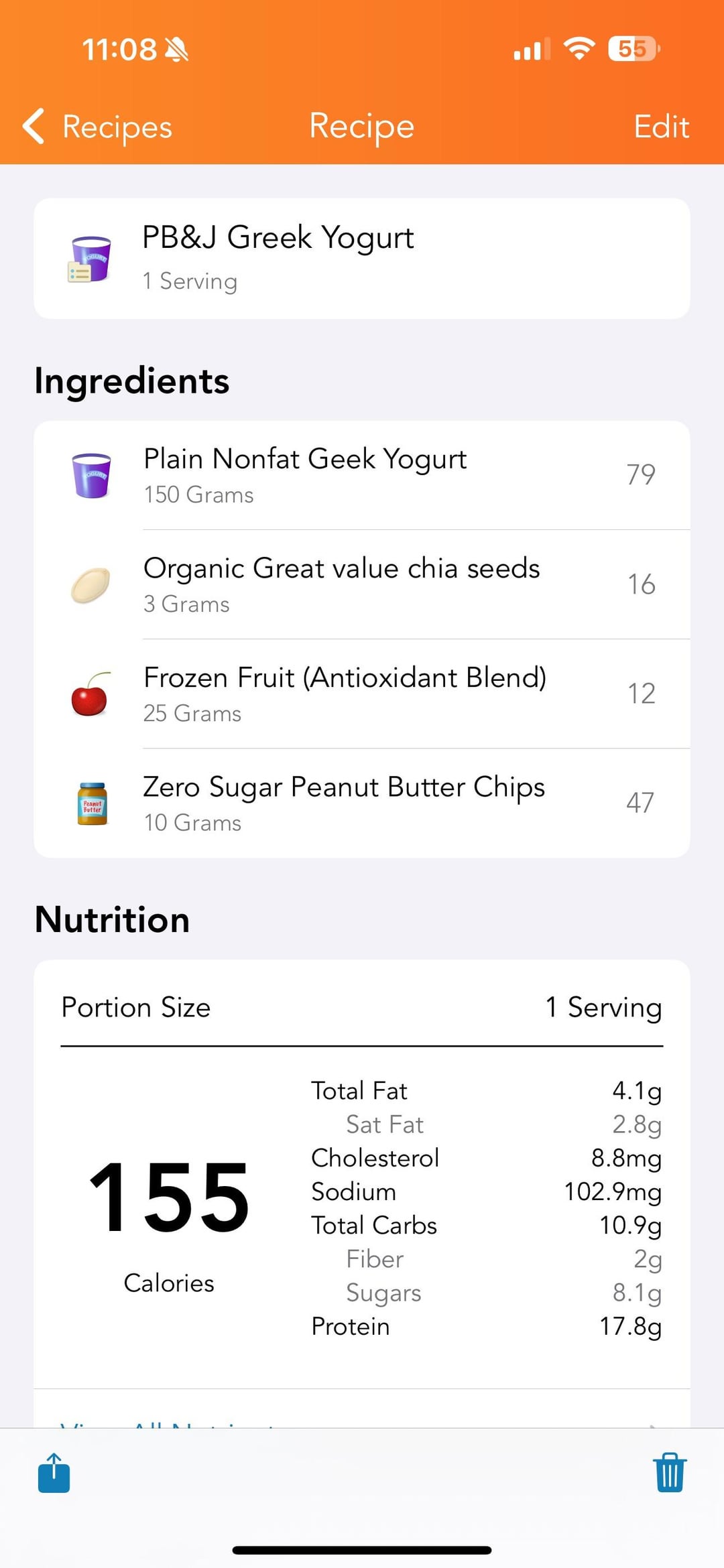Select Frozen Fruit (Antioxidant Blend) ingredient
The width and height of the screenshot is (724, 1568).
click(x=362, y=694)
